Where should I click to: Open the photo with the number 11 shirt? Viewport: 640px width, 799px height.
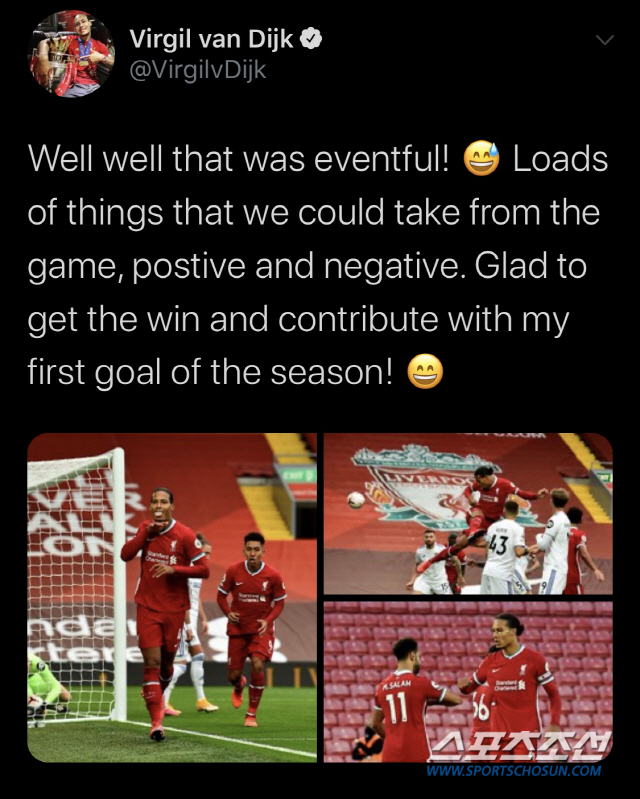tap(468, 680)
